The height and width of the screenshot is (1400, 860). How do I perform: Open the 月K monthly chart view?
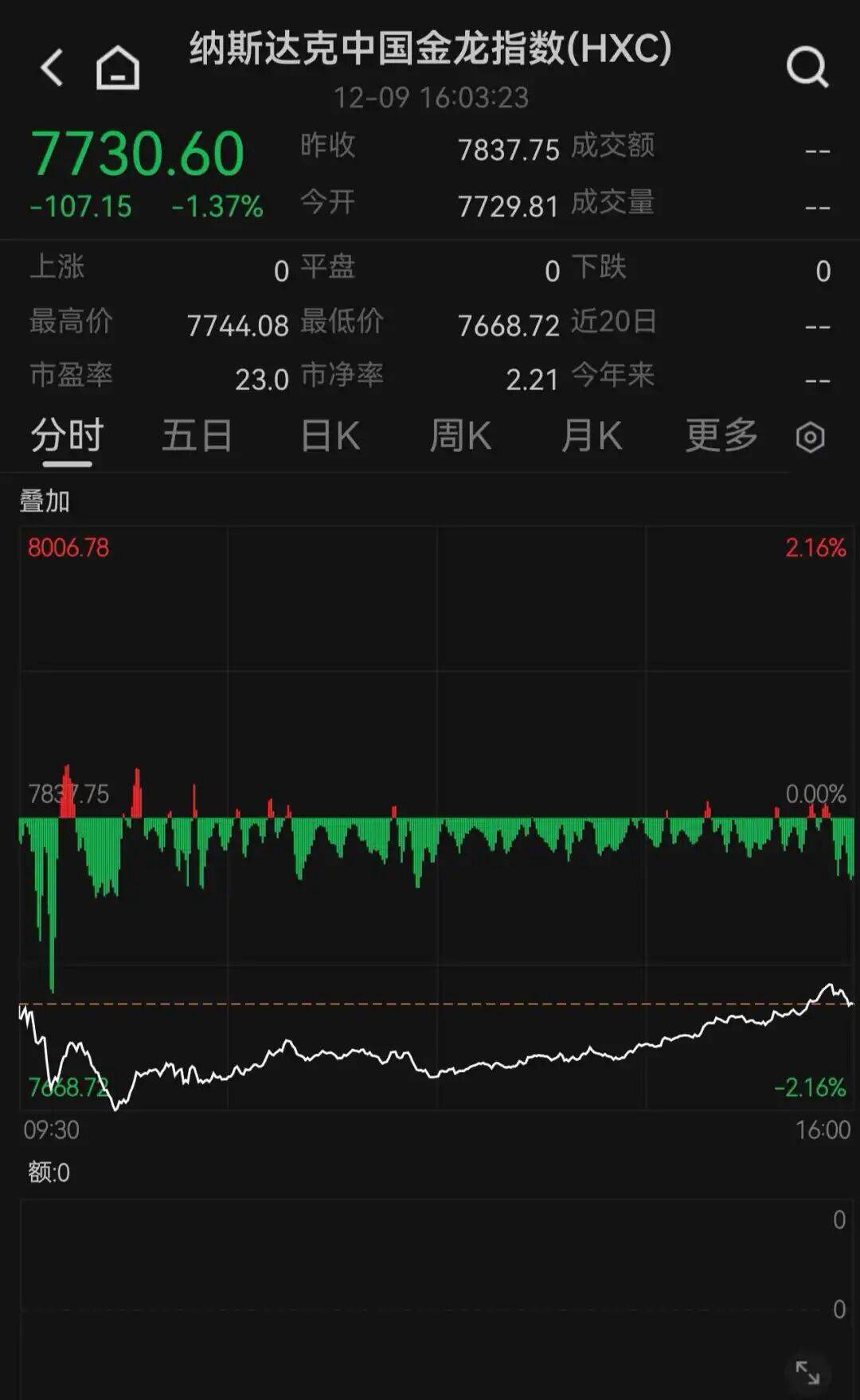(x=591, y=436)
